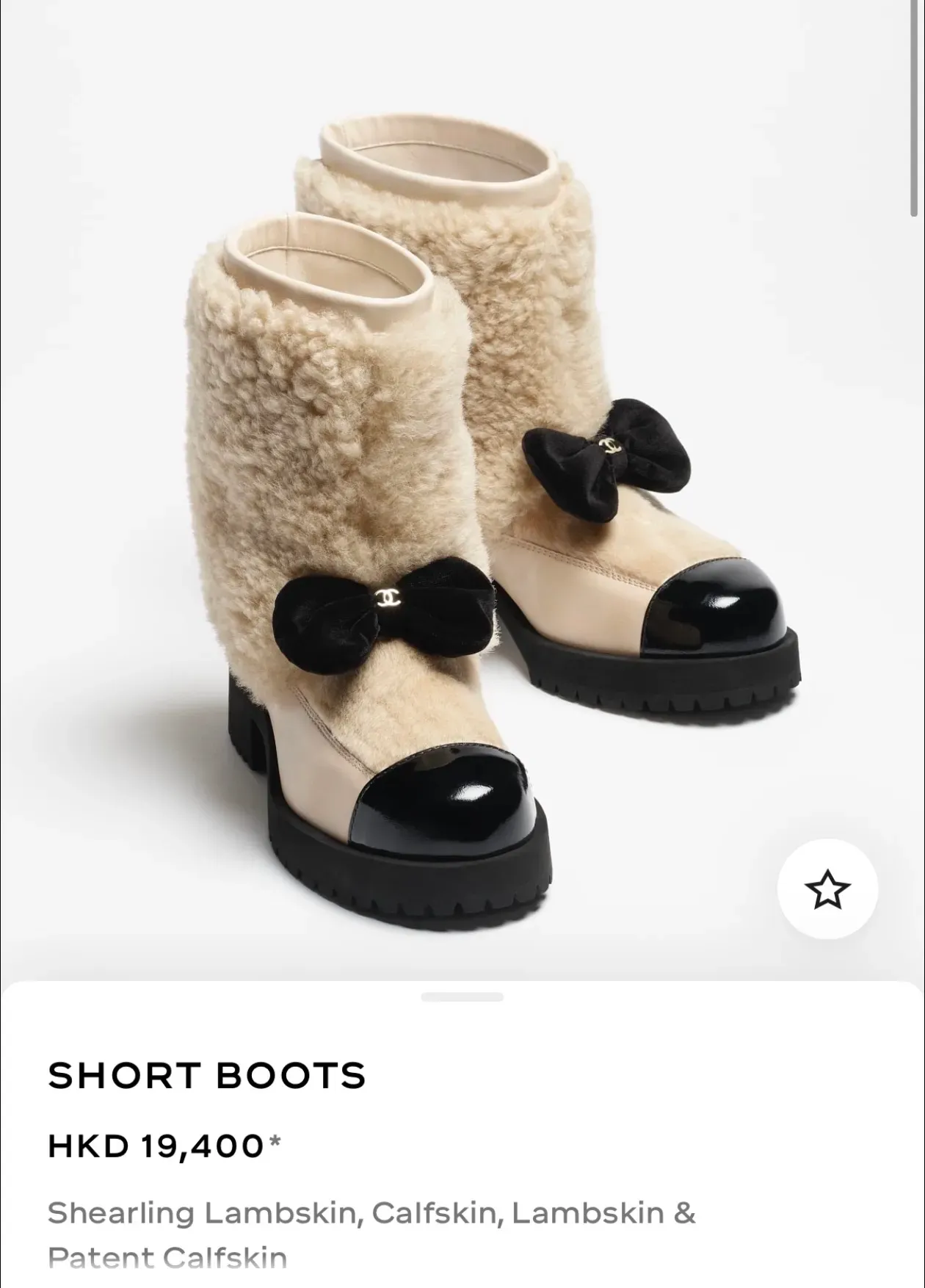Add the short boots to wishlist
Viewport: 925px width, 1288px height.
click(x=827, y=889)
